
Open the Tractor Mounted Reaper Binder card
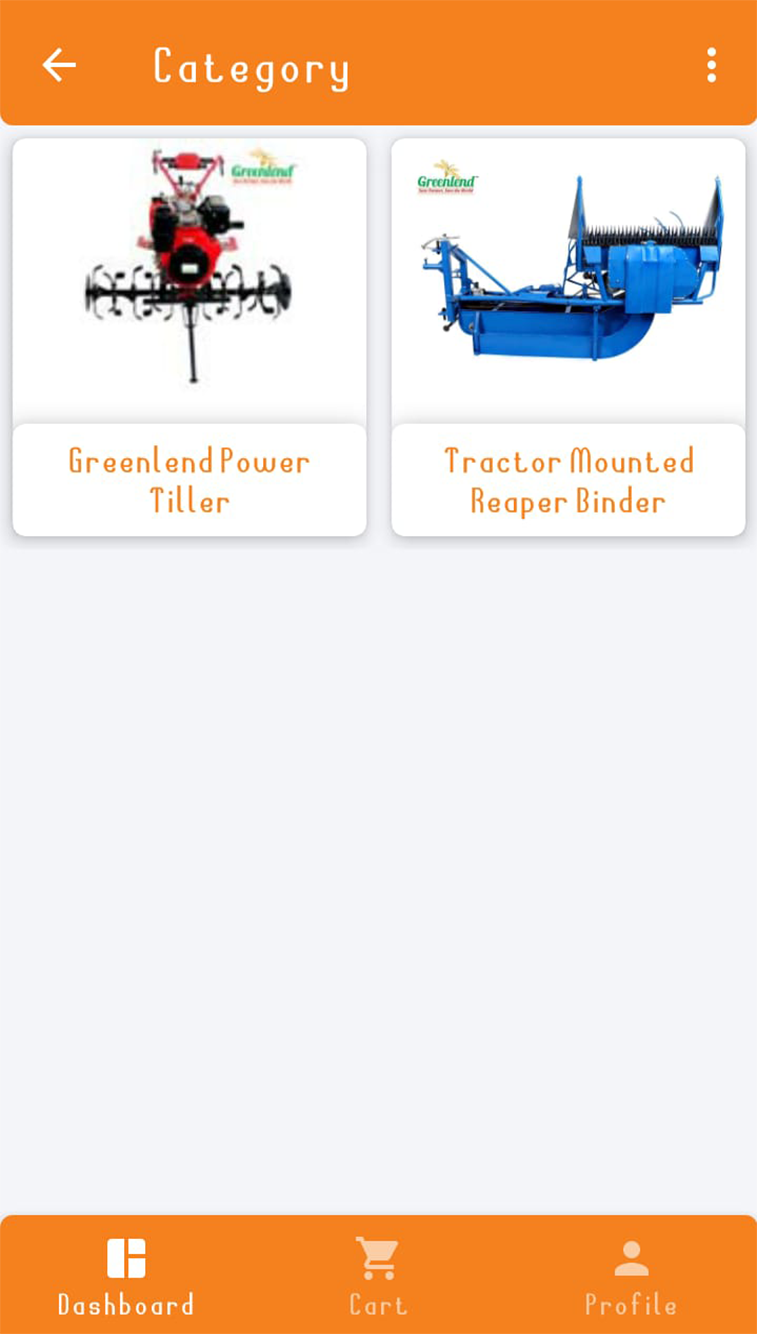pos(568,337)
